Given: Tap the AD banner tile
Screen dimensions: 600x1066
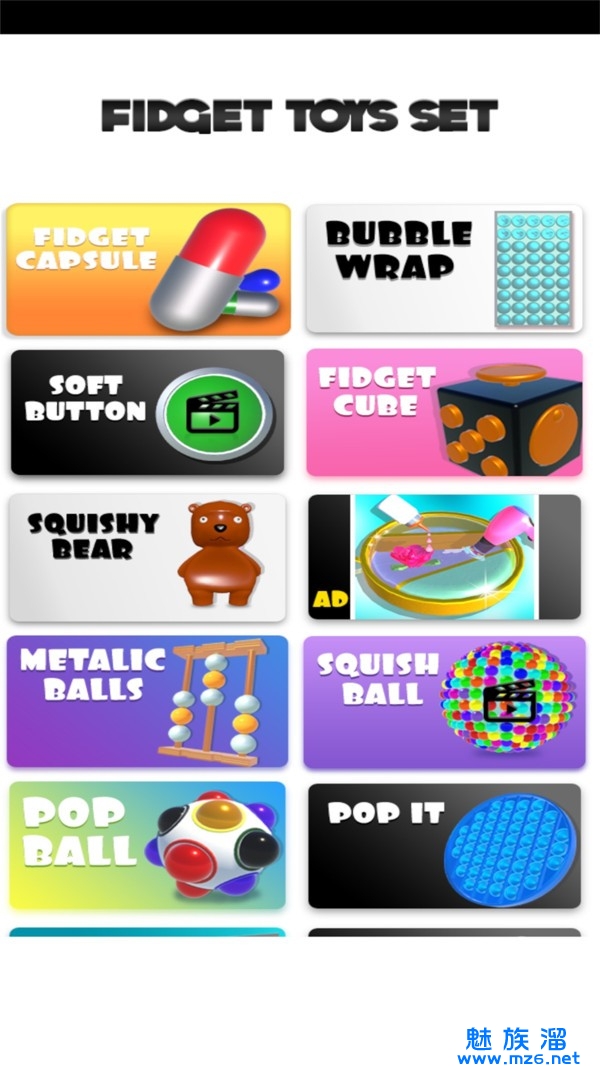Looking at the screenshot, I should [x=444, y=557].
